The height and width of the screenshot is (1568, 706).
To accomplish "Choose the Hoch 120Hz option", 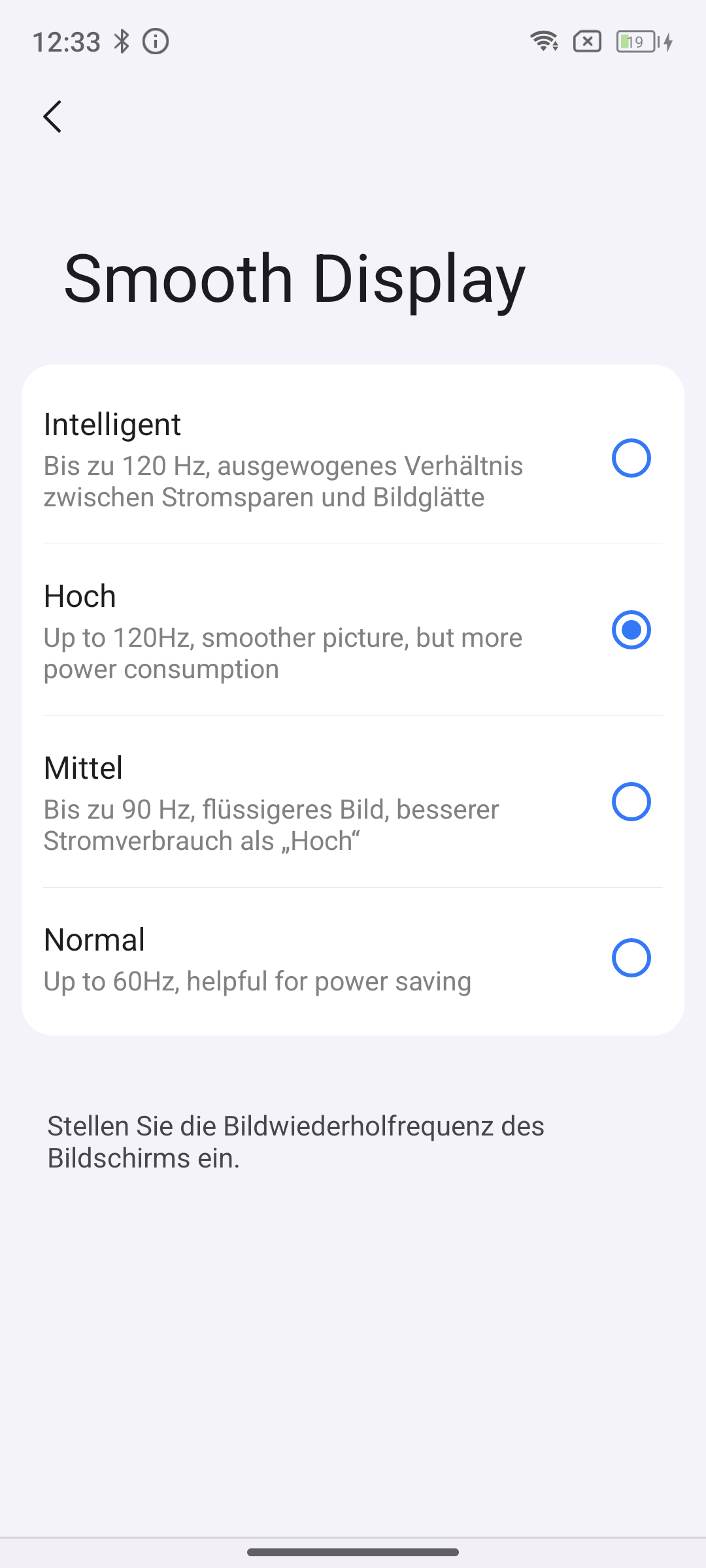I will (353, 630).
